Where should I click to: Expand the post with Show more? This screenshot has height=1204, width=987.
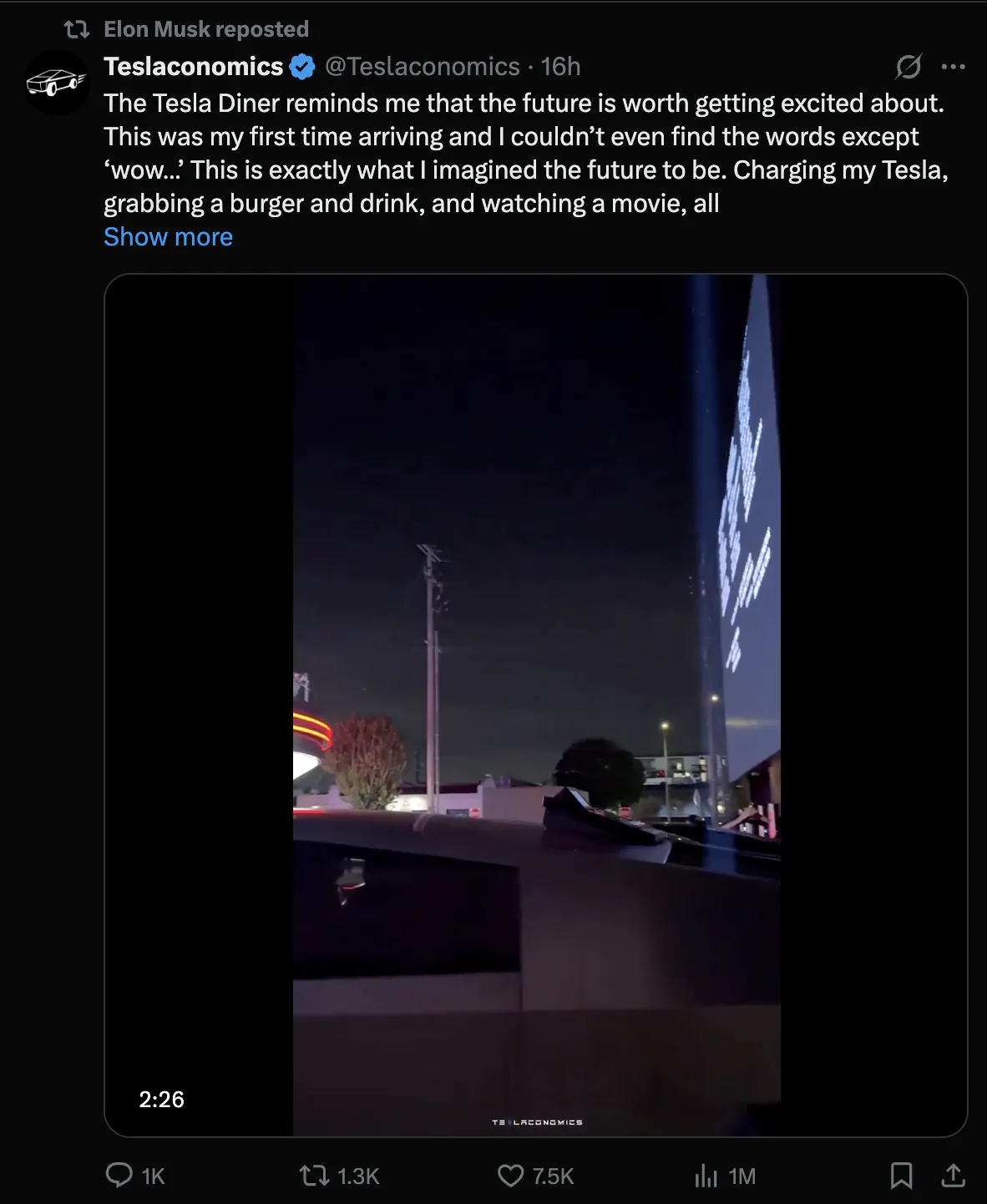point(168,237)
